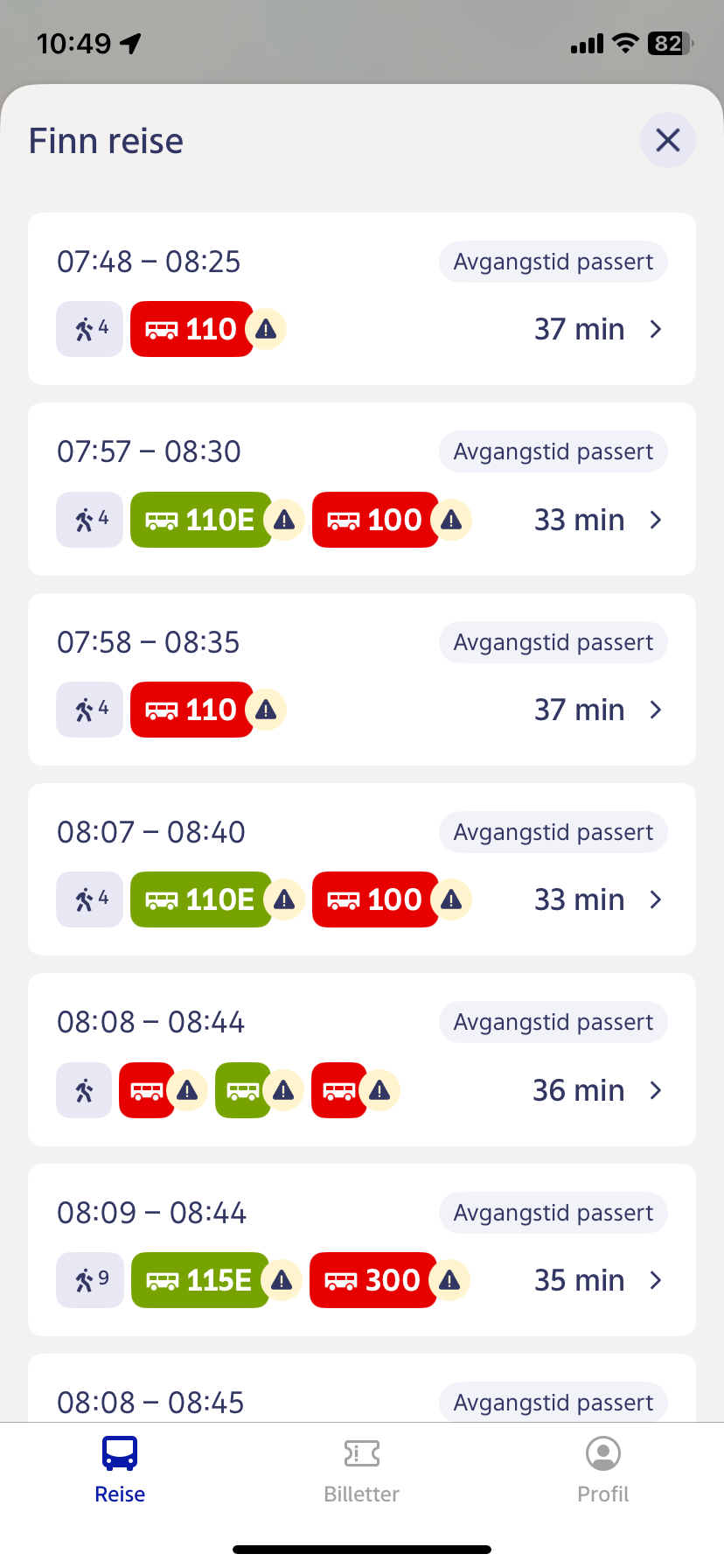This screenshot has height=1568, width=724.
Task: Tap the walking icon showing 9 minutes
Action: click(88, 1279)
